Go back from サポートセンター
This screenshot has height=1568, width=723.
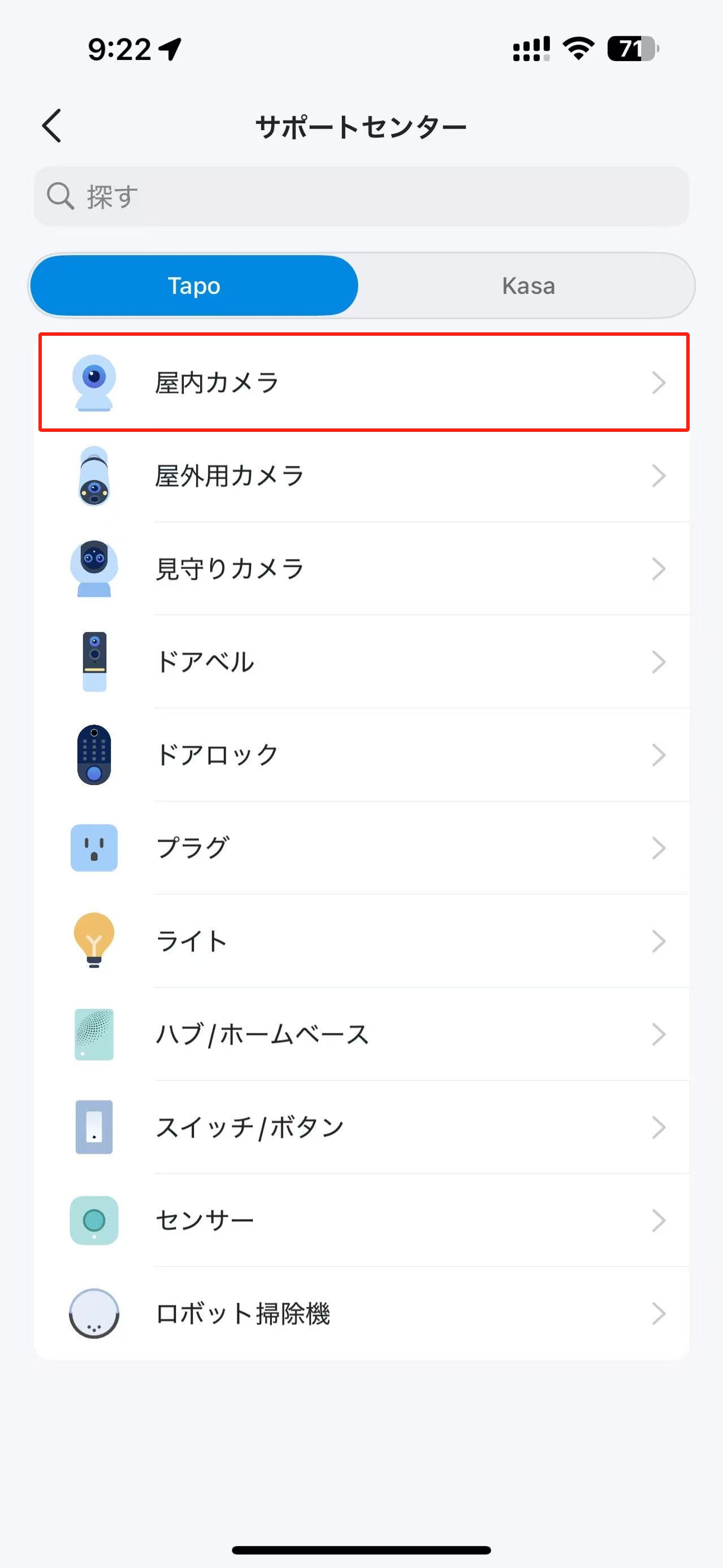[x=53, y=126]
